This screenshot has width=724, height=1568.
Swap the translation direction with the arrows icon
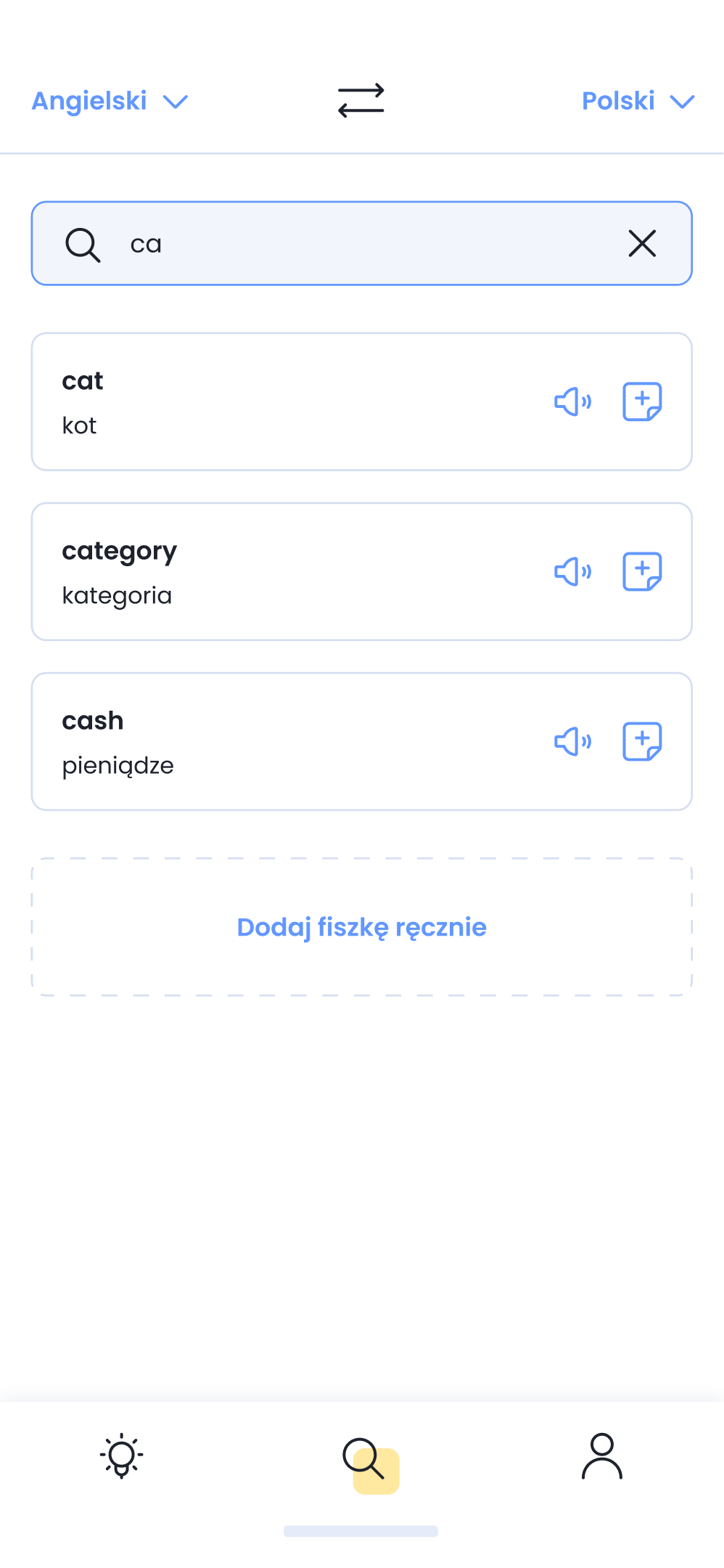362,102
